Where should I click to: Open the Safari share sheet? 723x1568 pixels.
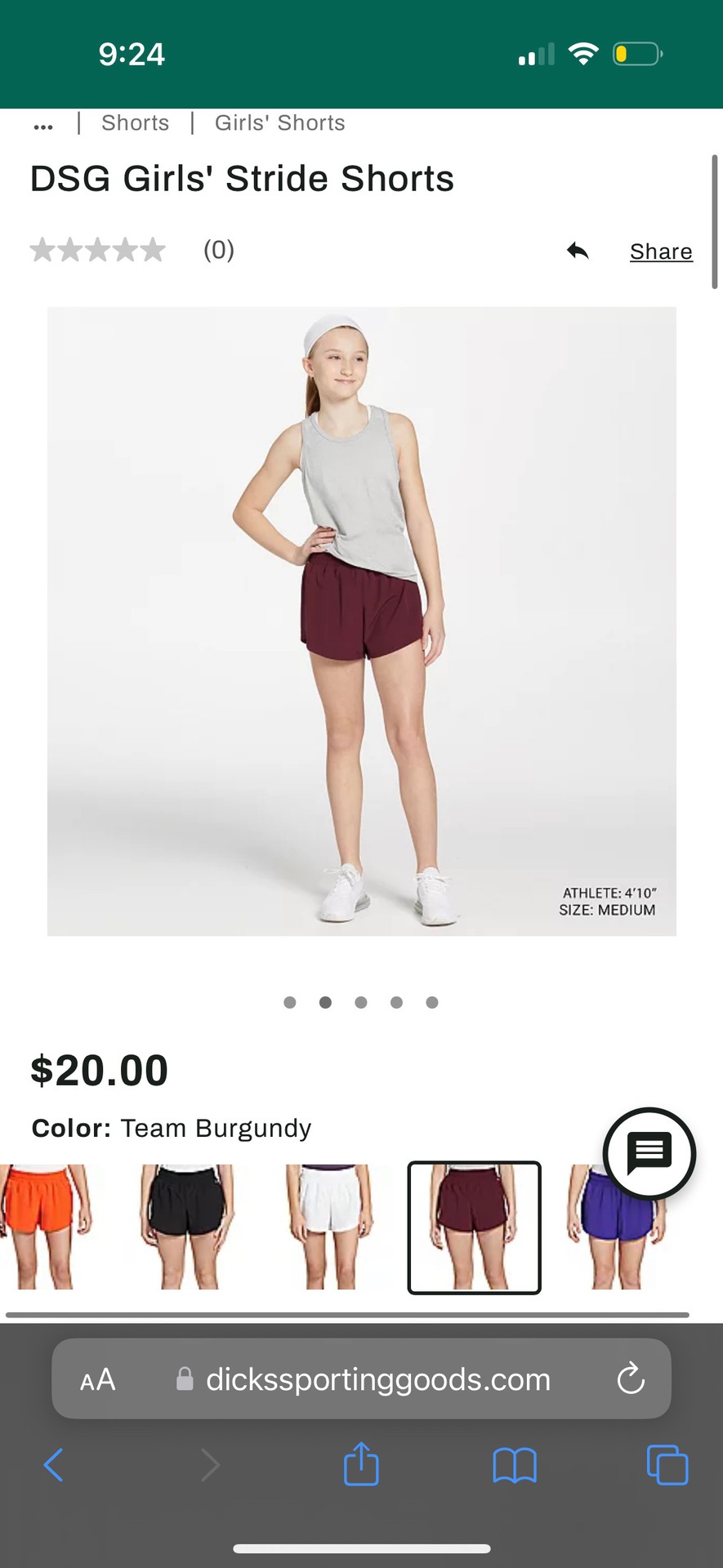(361, 1464)
